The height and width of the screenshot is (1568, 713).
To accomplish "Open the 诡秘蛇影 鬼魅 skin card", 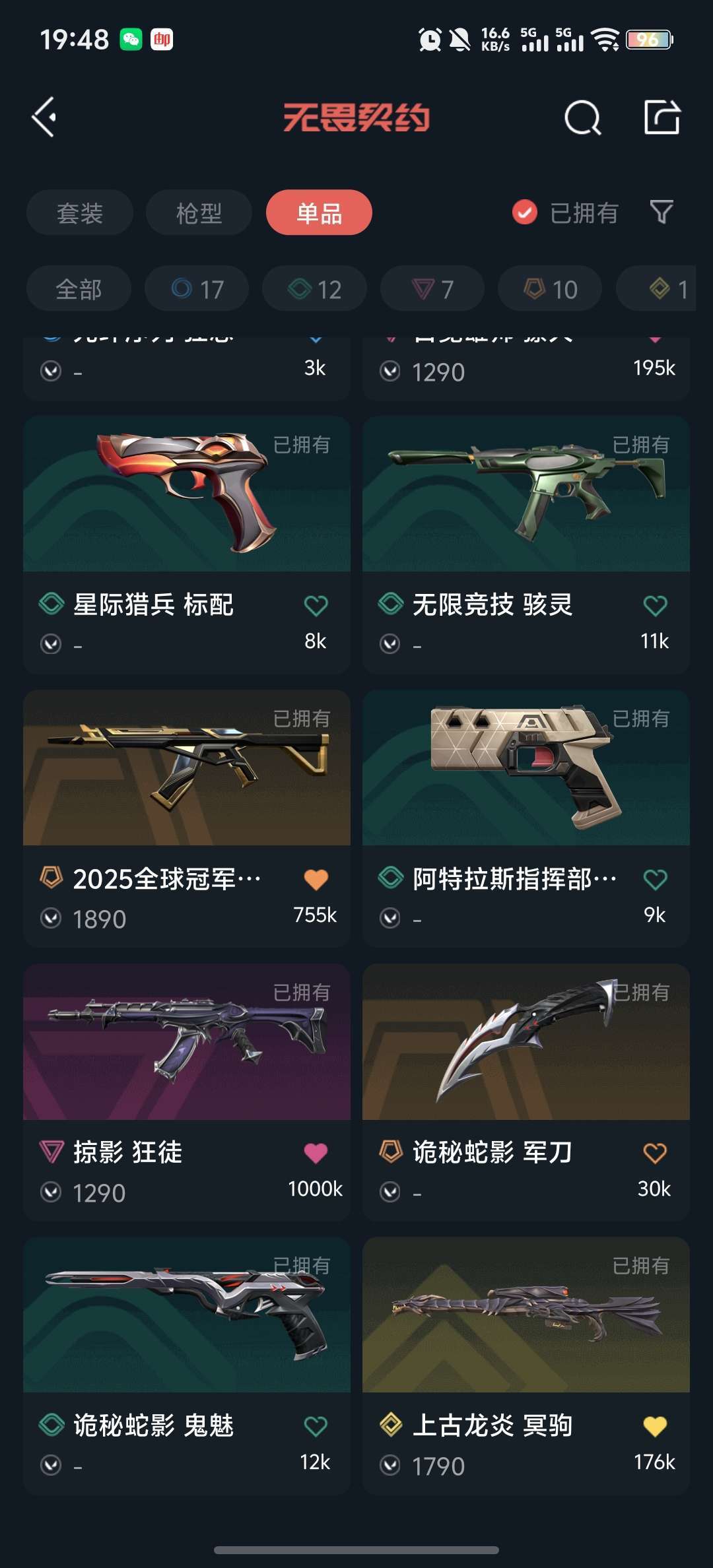I will click(x=187, y=1366).
